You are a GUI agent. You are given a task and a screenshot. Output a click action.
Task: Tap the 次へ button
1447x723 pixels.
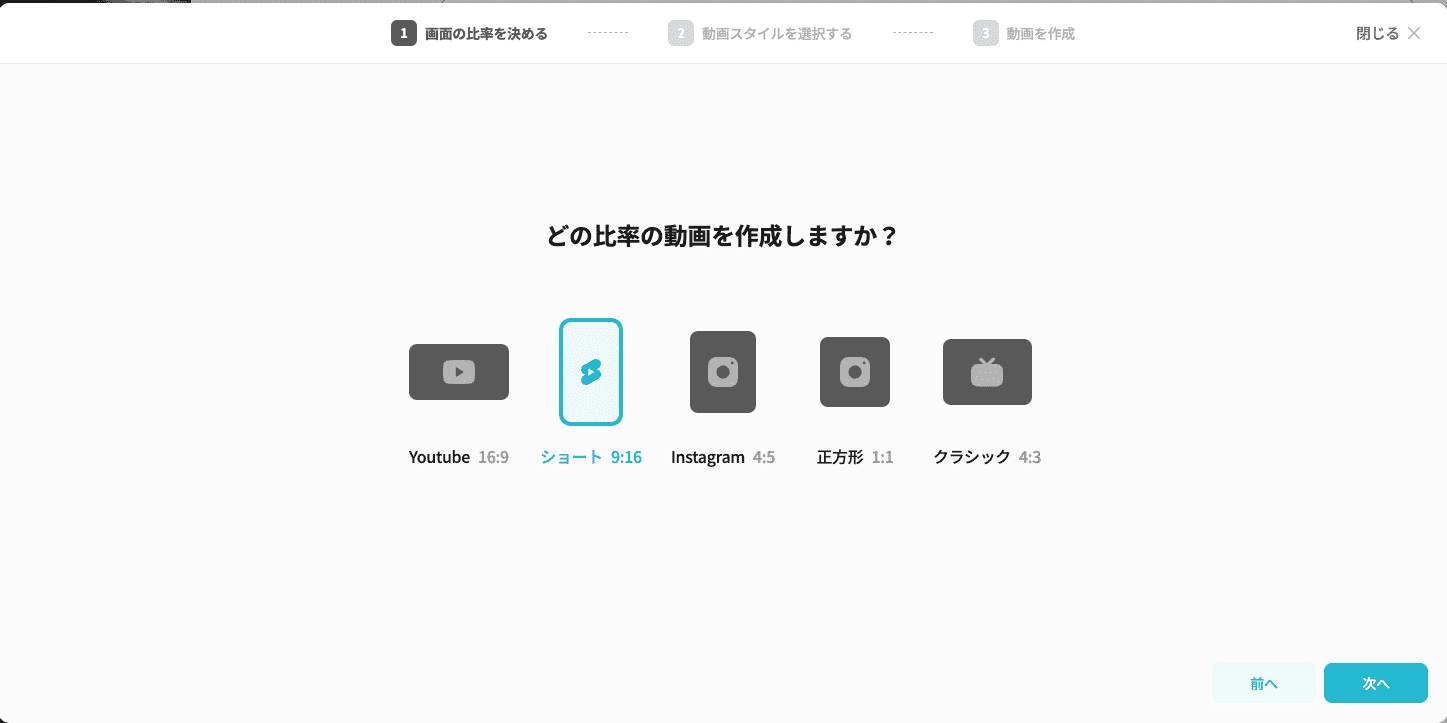[1375, 683]
